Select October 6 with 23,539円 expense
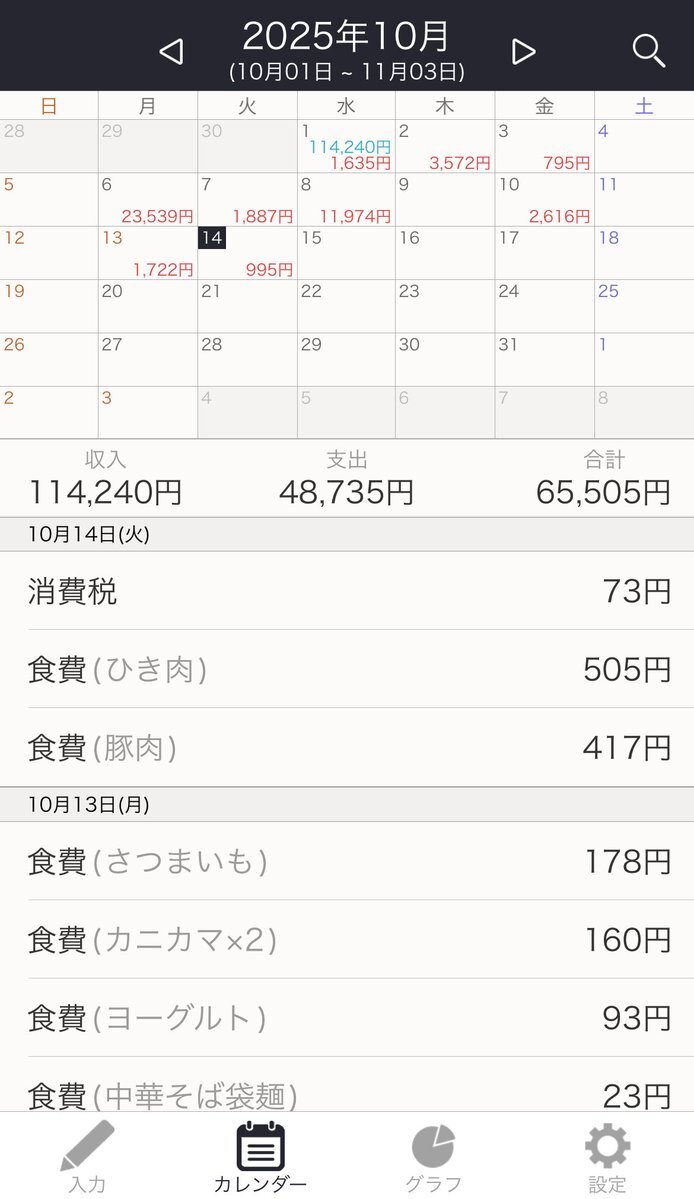The image size is (694, 1199). click(148, 199)
